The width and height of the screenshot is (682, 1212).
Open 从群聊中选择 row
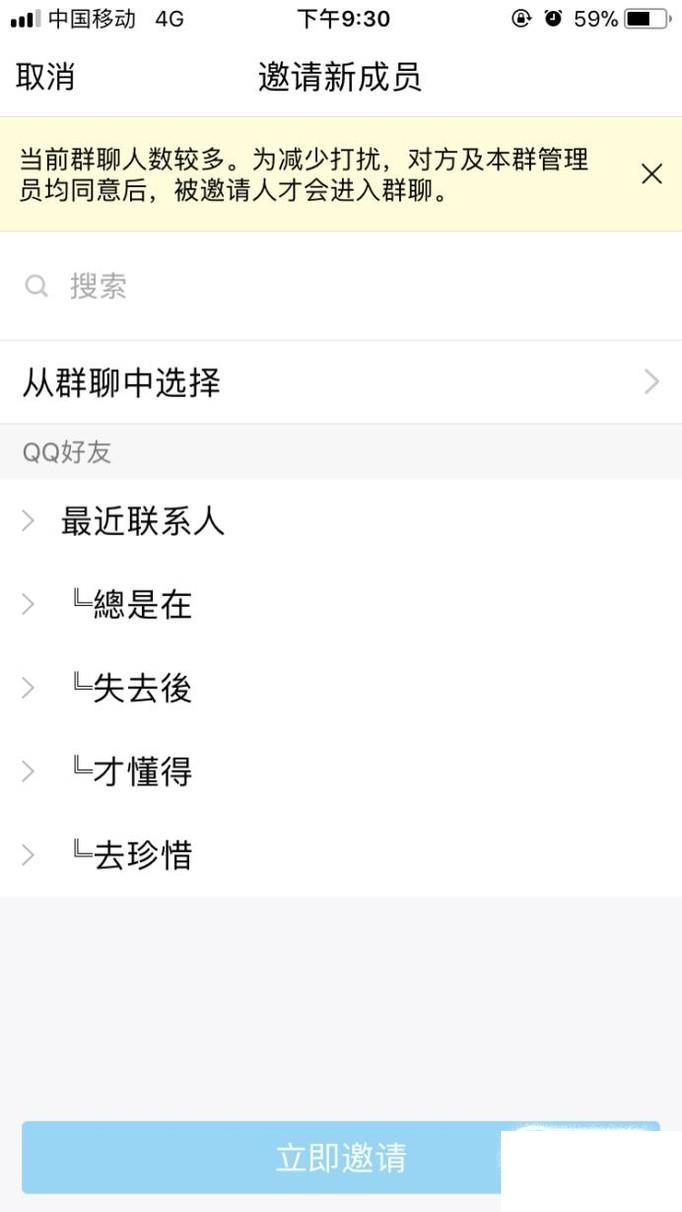(x=341, y=382)
